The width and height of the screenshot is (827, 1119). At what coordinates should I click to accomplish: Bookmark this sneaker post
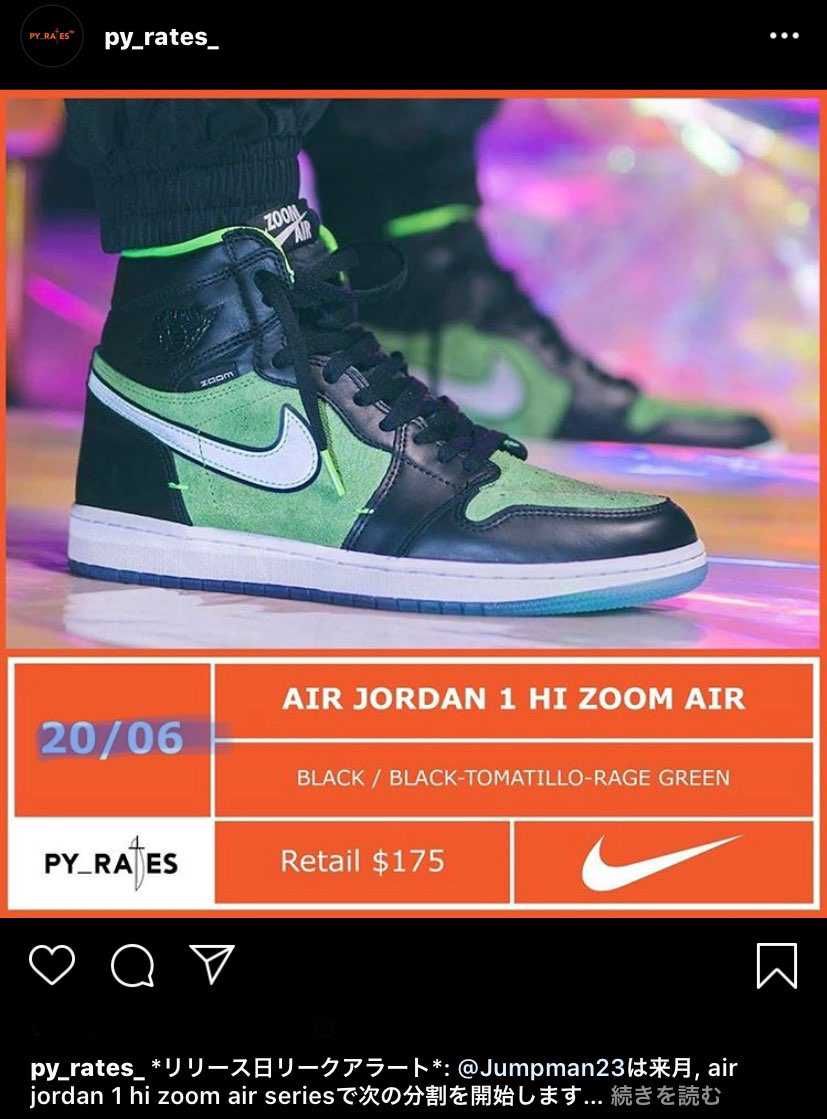[x=776, y=965]
